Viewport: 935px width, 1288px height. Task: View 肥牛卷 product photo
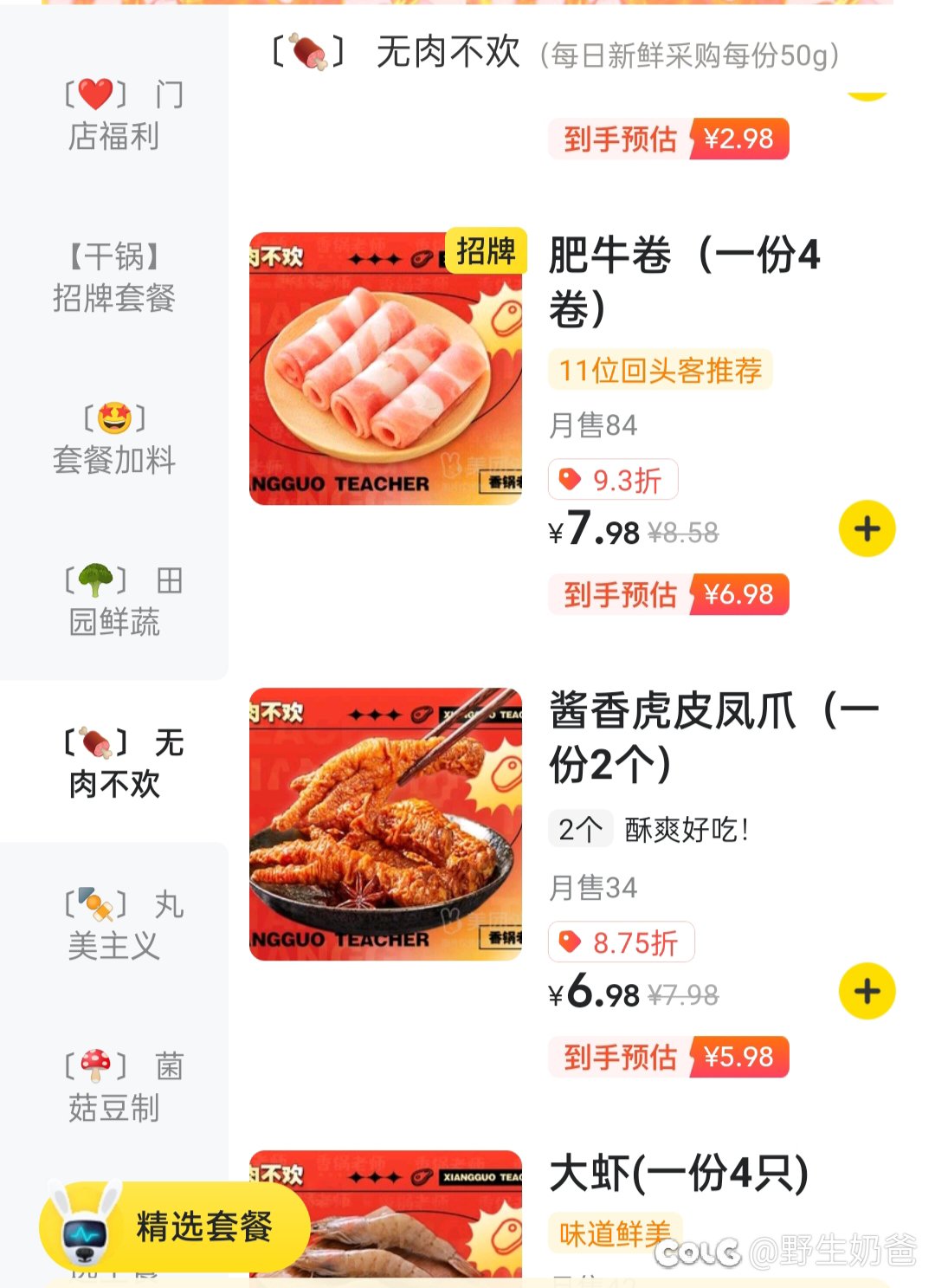[x=385, y=368]
